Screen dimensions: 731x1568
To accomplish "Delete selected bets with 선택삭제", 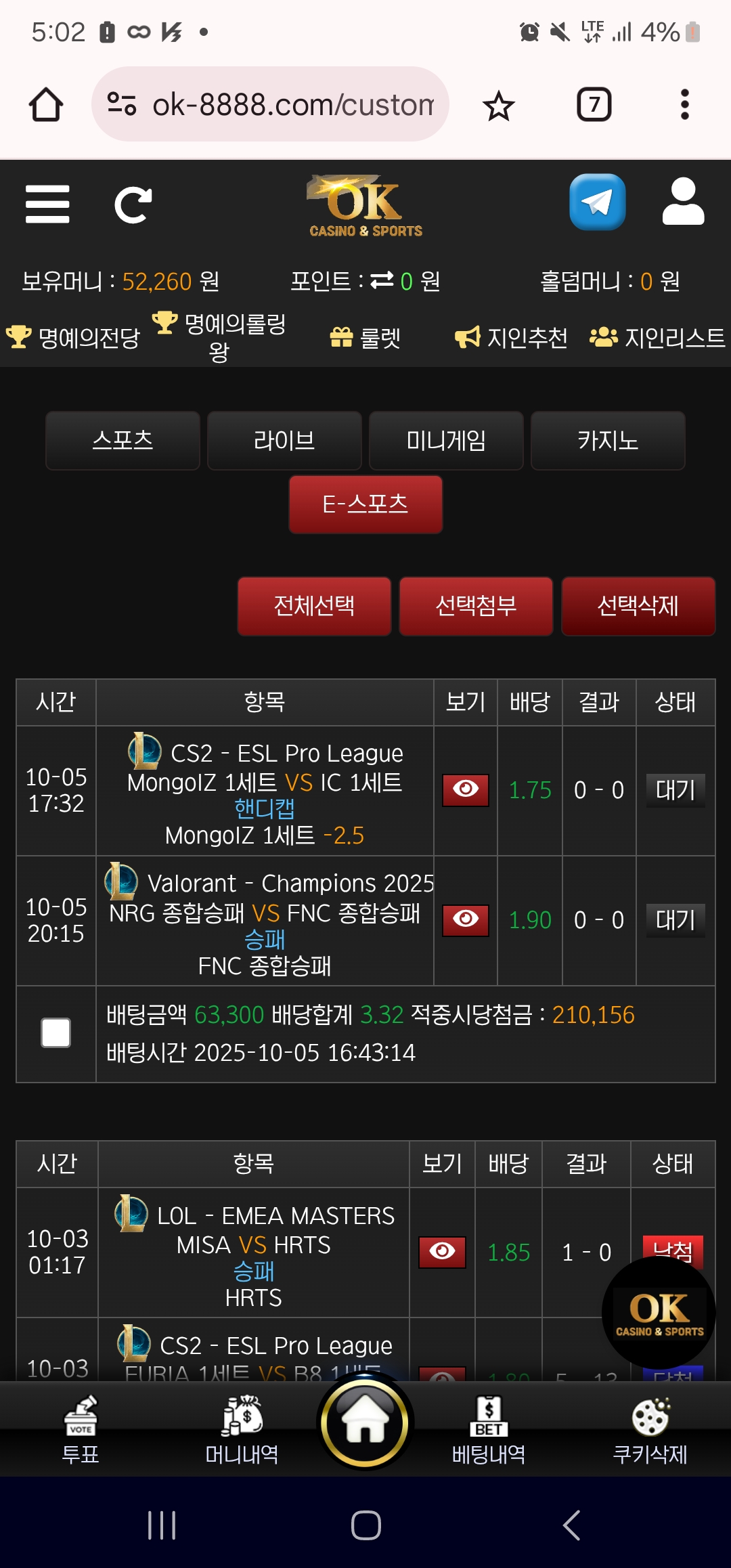I will 638,606.
